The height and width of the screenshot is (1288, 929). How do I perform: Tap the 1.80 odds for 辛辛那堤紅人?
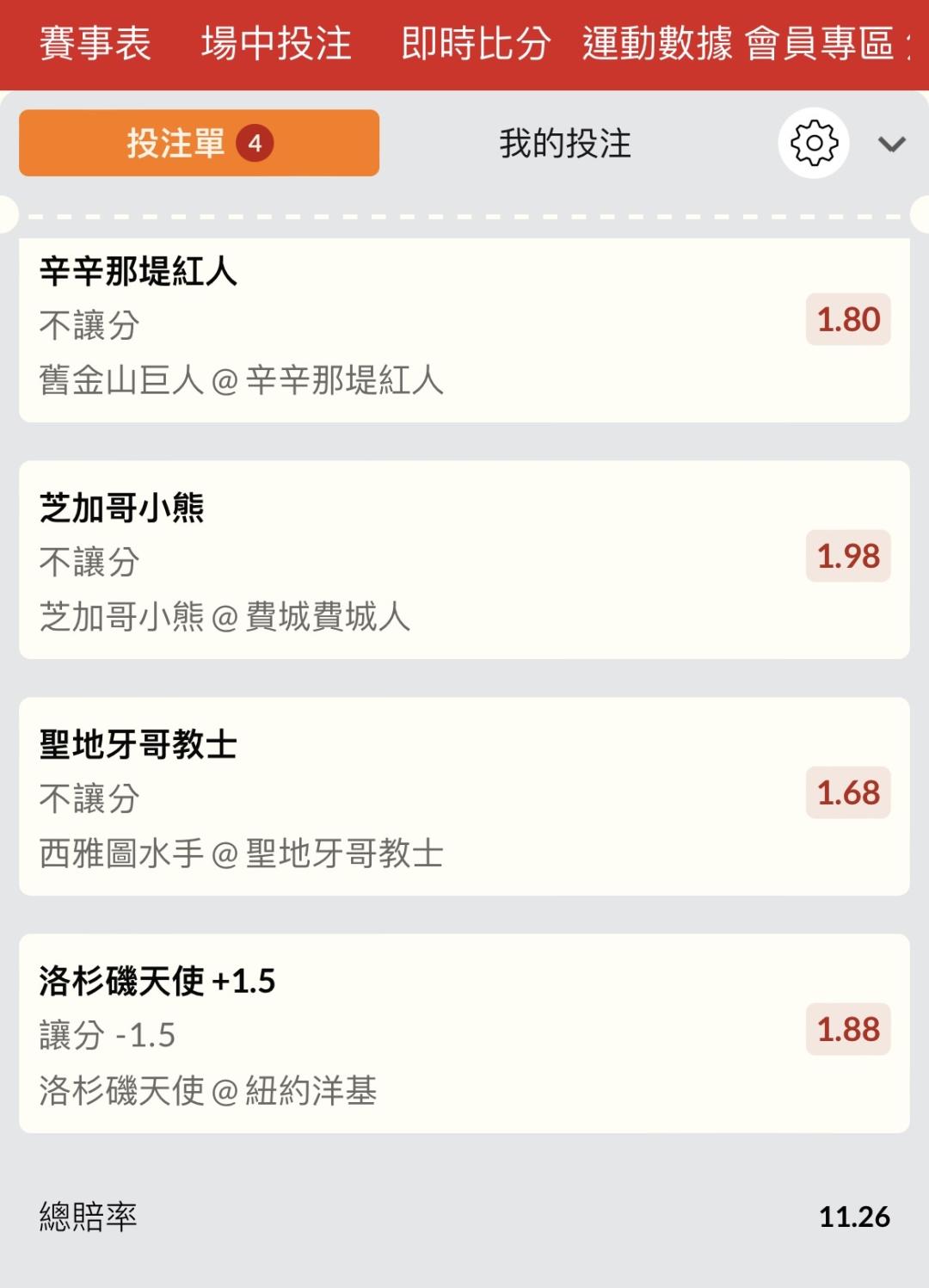point(848,320)
